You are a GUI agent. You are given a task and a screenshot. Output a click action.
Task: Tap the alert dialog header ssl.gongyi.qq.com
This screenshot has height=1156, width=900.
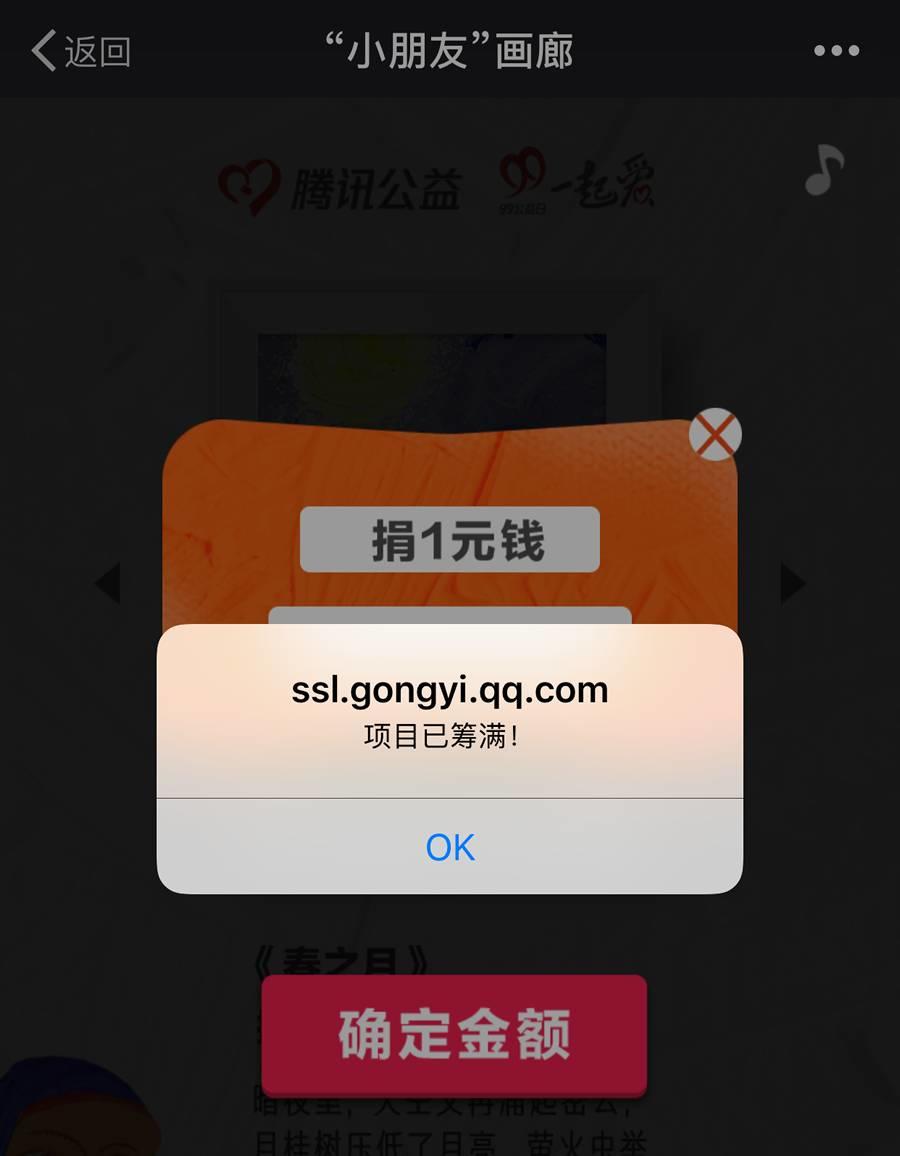click(449, 690)
